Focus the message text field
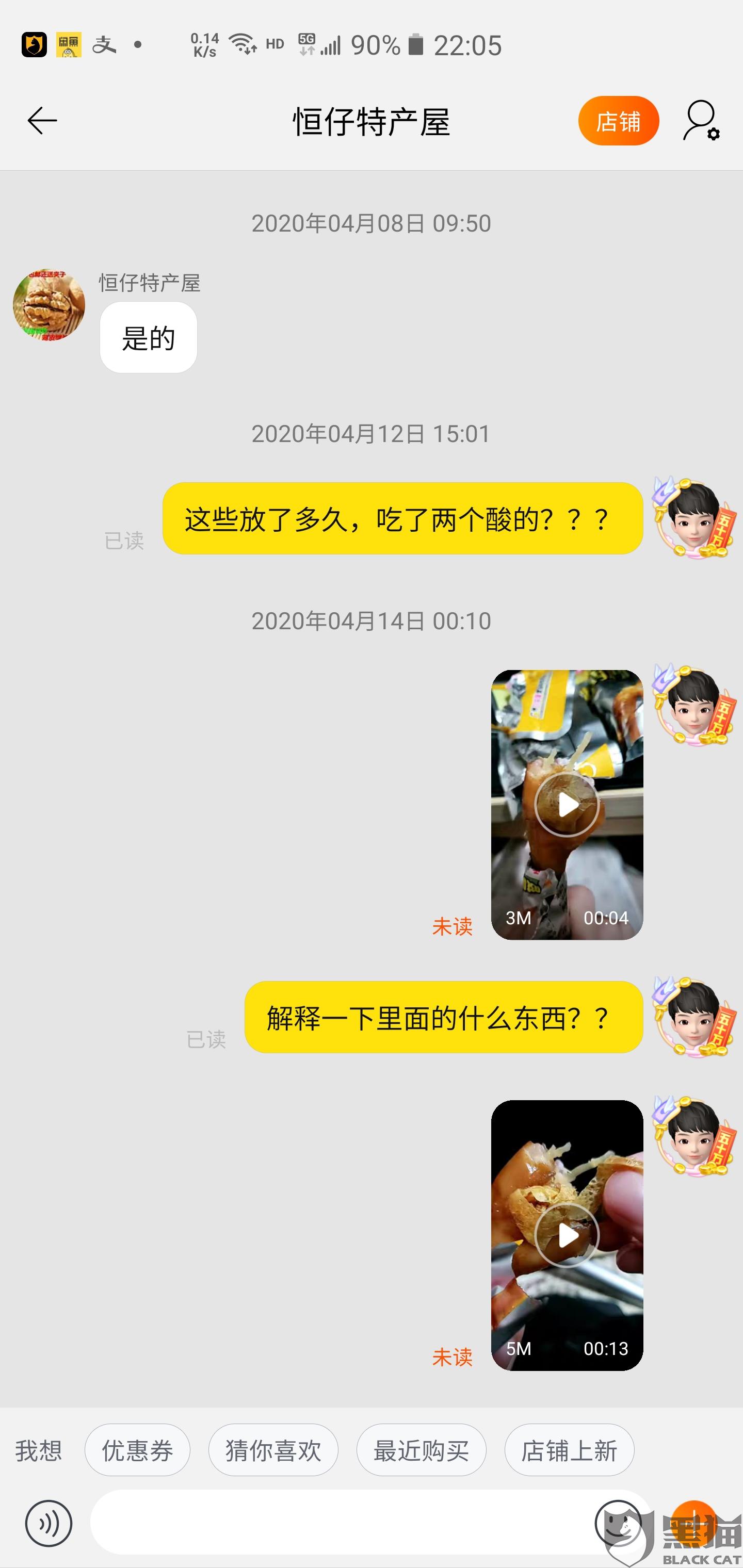743x1568 pixels. coord(341,1522)
